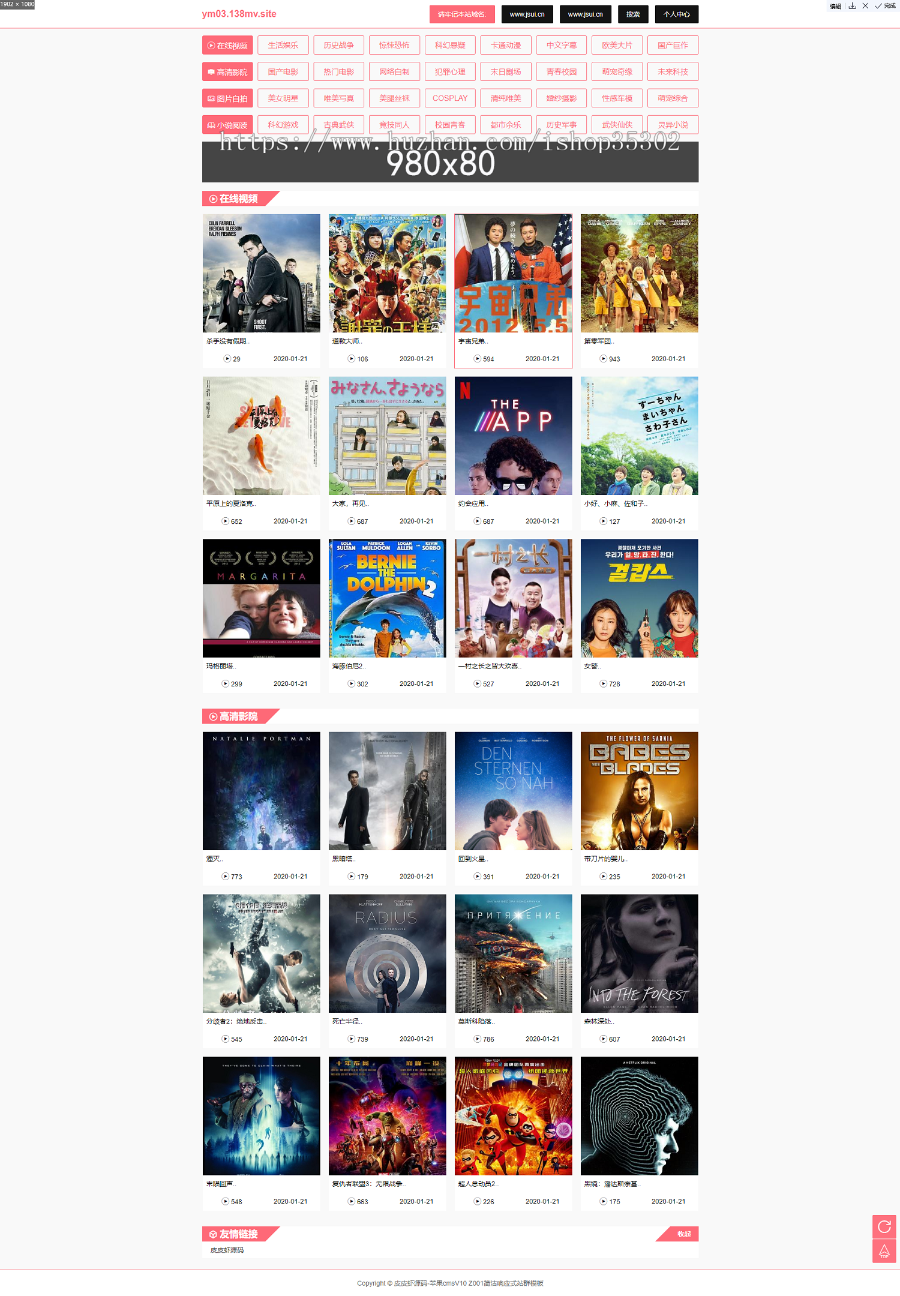Go to 个人中心 user center
This screenshot has height=1296, width=900.
click(676, 14)
